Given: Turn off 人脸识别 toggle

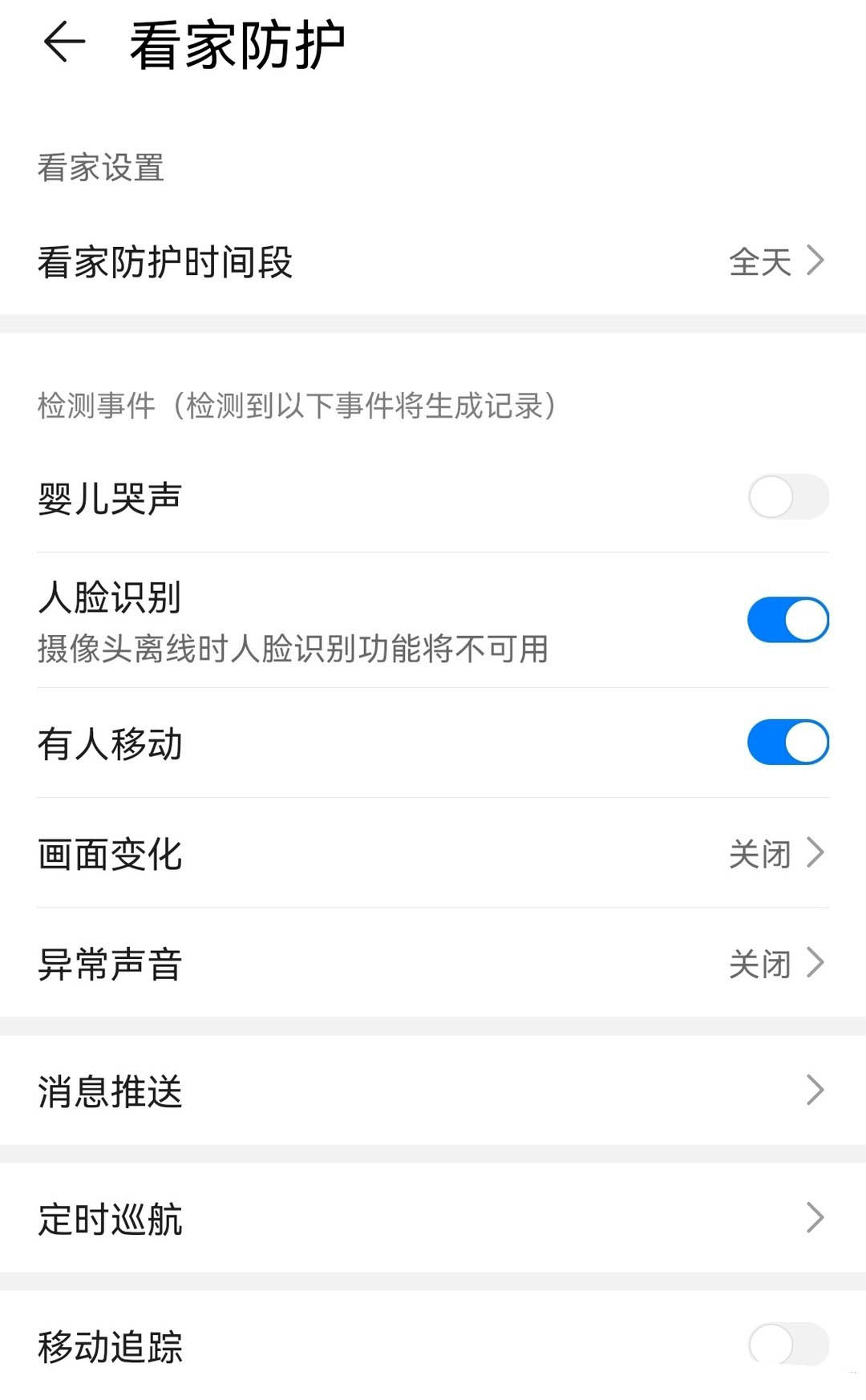Looking at the screenshot, I should (788, 620).
